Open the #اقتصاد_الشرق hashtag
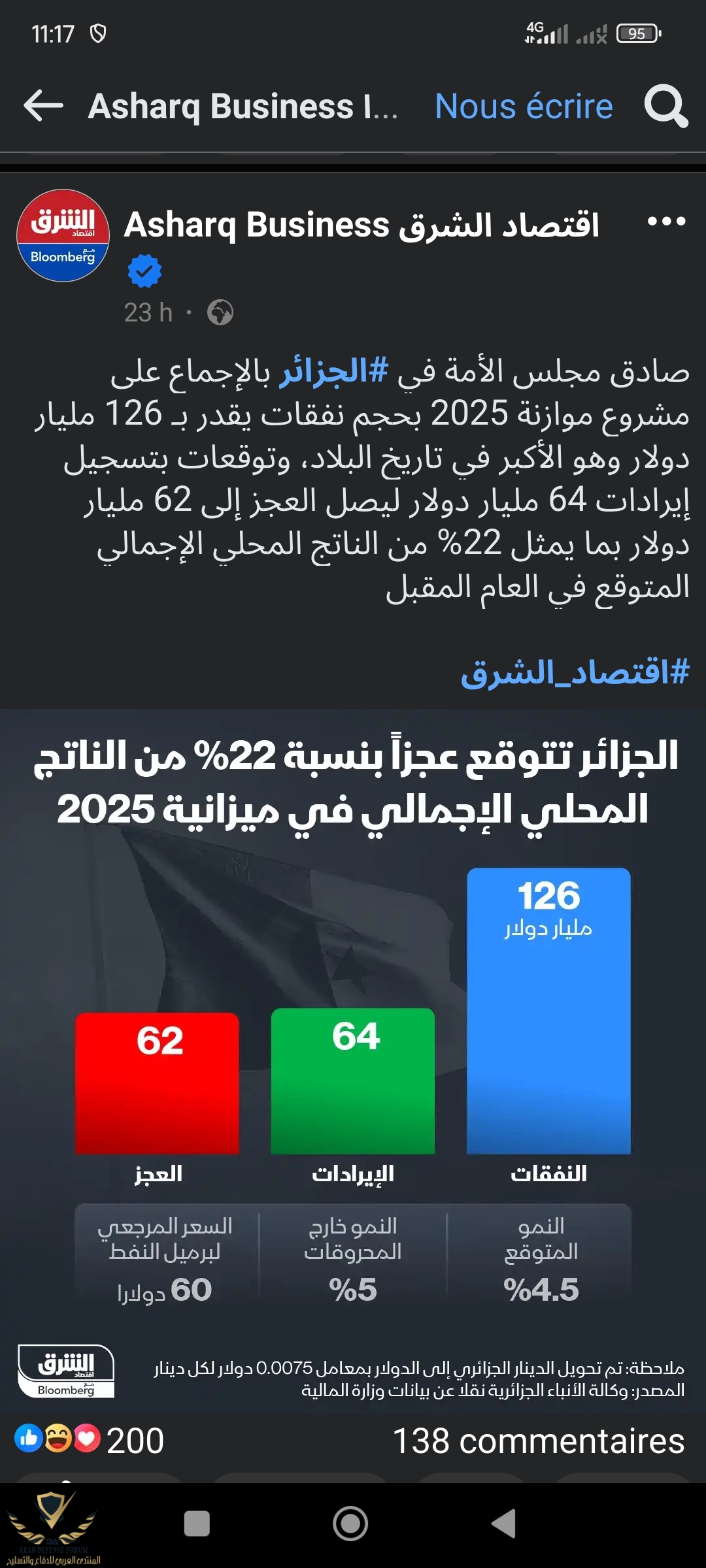This screenshot has height=1568, width=706. 575,672
